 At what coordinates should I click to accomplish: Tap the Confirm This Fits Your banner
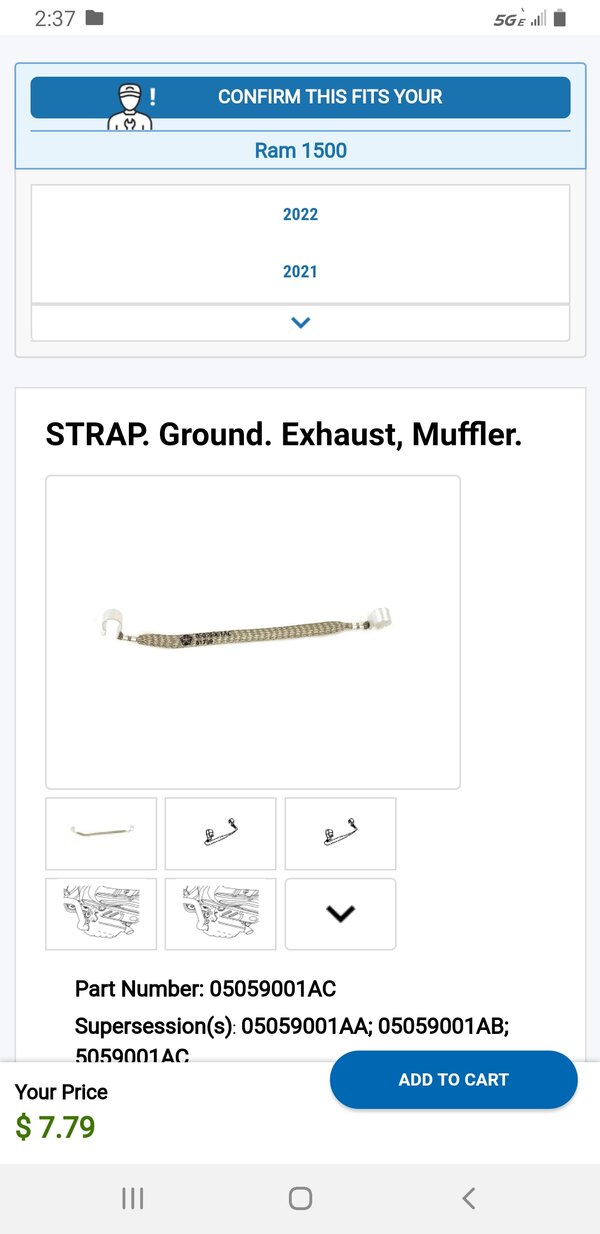(x=300, y=97)
